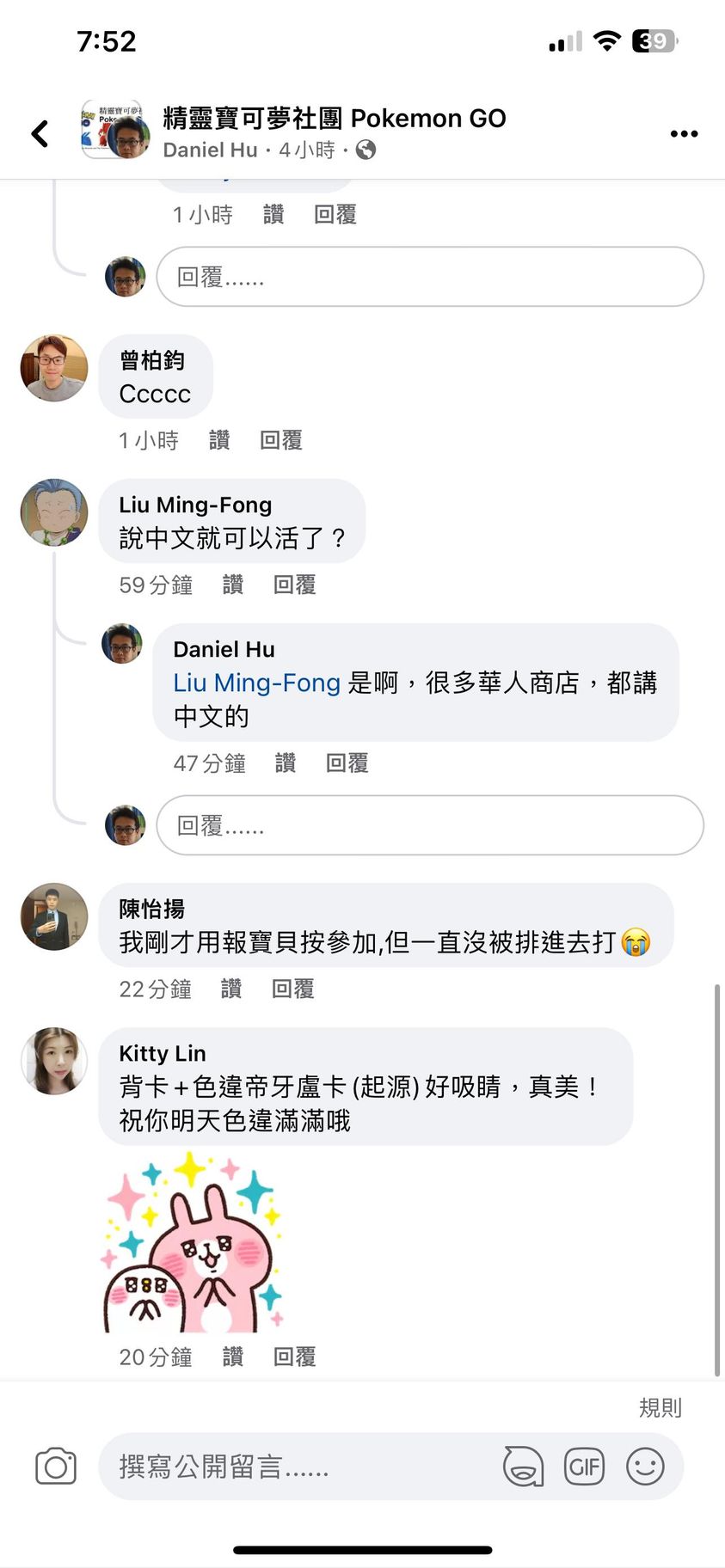Screen dimensions: 725x1568
Task: Open the camera to attach a photo
Action: tap(56, 1467)
